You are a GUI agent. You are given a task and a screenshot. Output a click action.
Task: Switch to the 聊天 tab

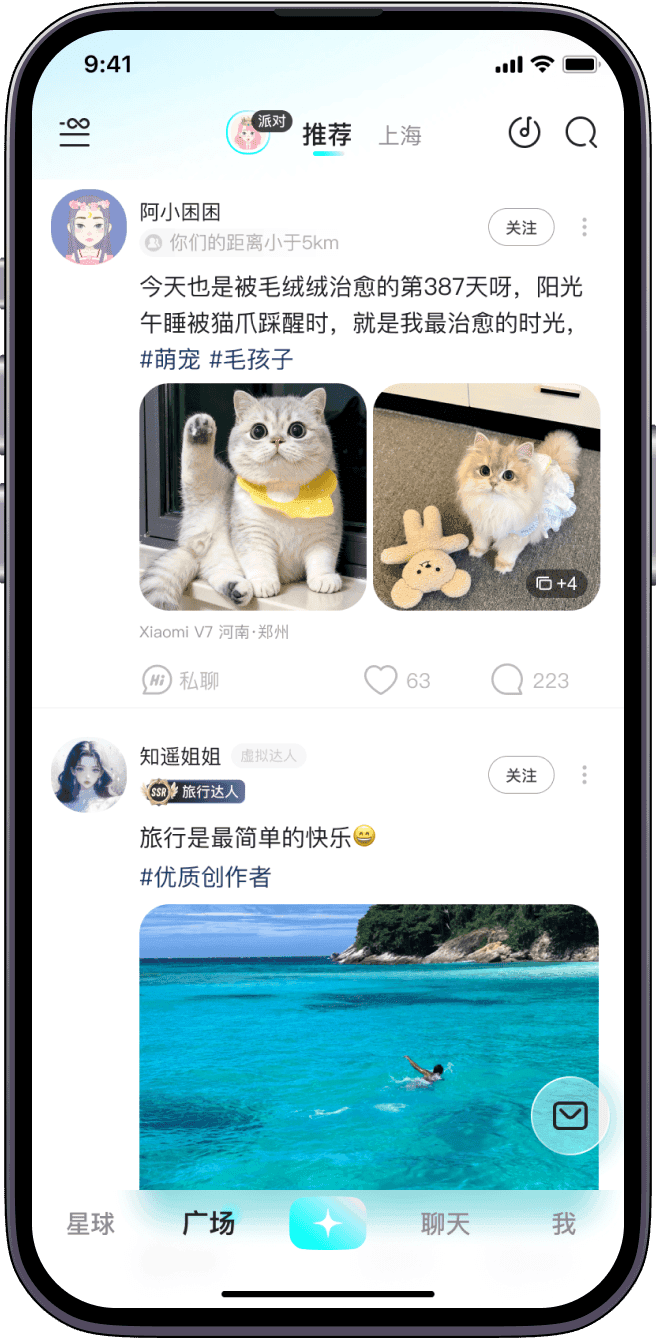point(445,1224)
